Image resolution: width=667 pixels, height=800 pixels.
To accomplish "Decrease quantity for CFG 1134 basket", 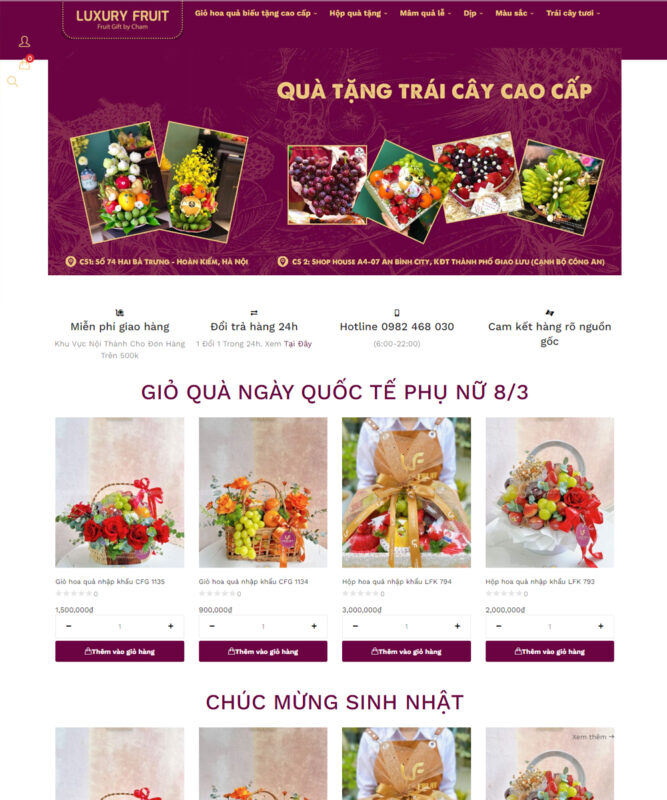I will point(212,626).
